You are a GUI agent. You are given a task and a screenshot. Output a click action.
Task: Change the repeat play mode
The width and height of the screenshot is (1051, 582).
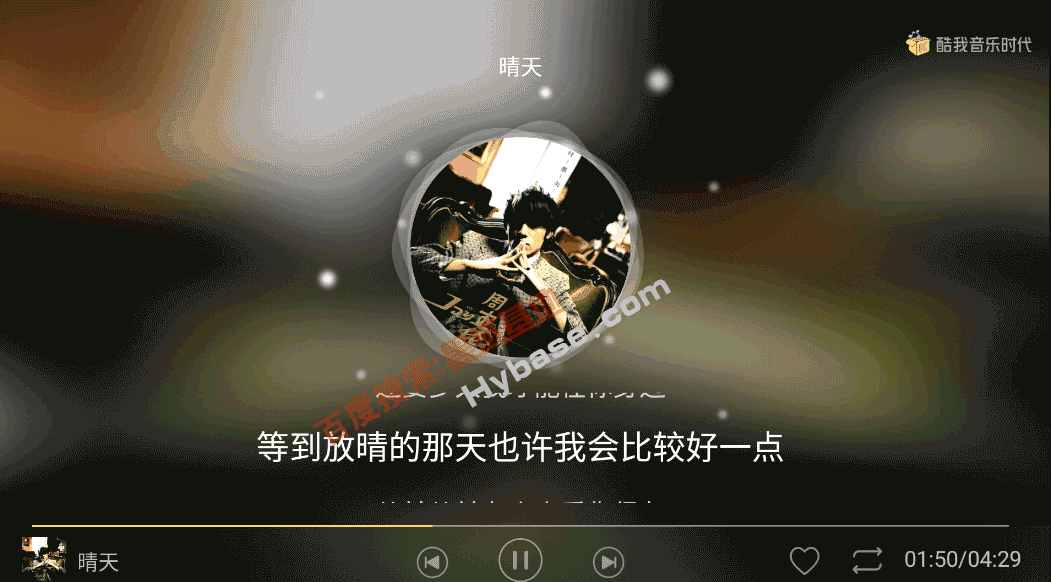tap(867, 560)
